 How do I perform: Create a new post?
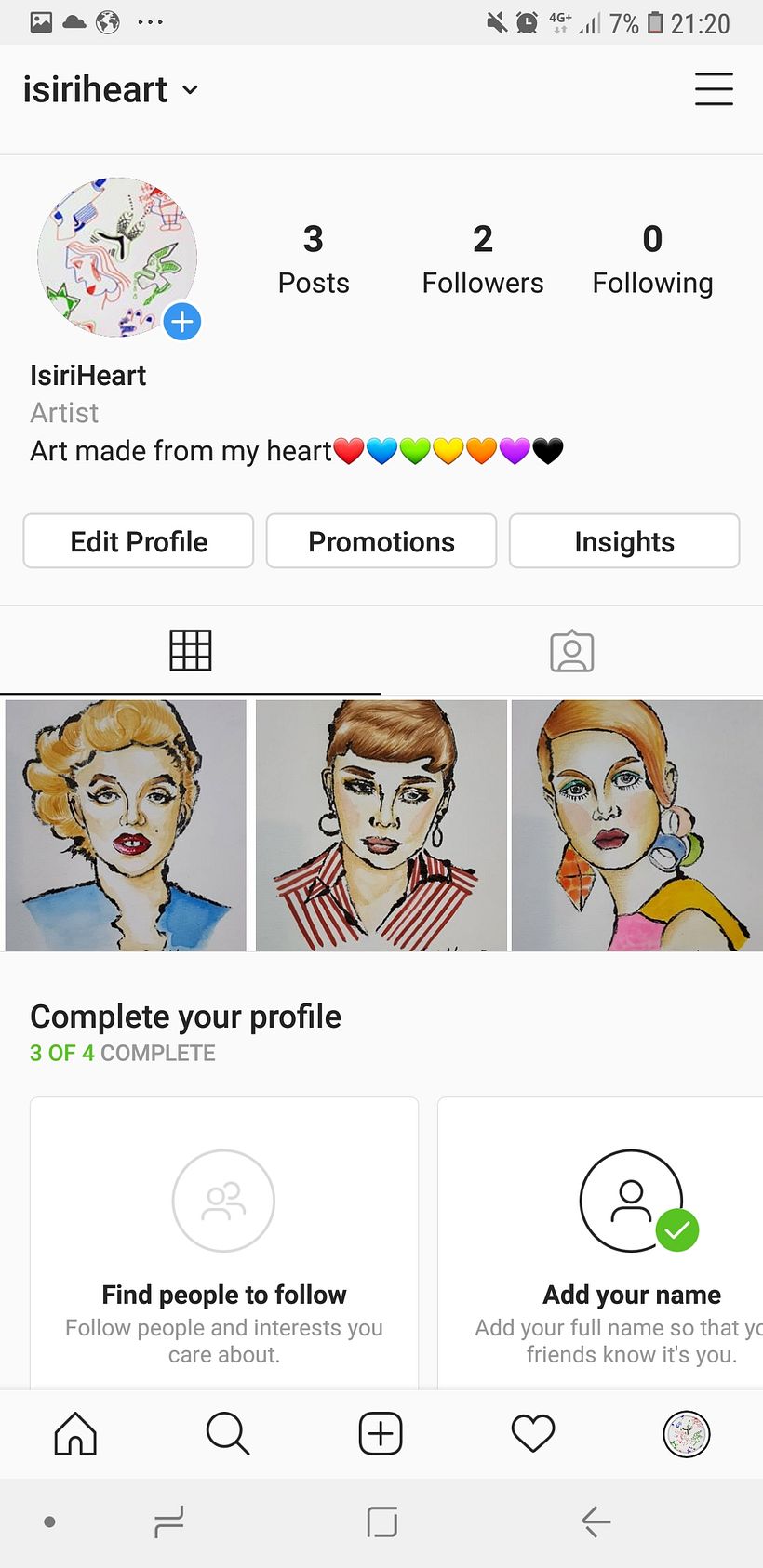pos(381,1433)
